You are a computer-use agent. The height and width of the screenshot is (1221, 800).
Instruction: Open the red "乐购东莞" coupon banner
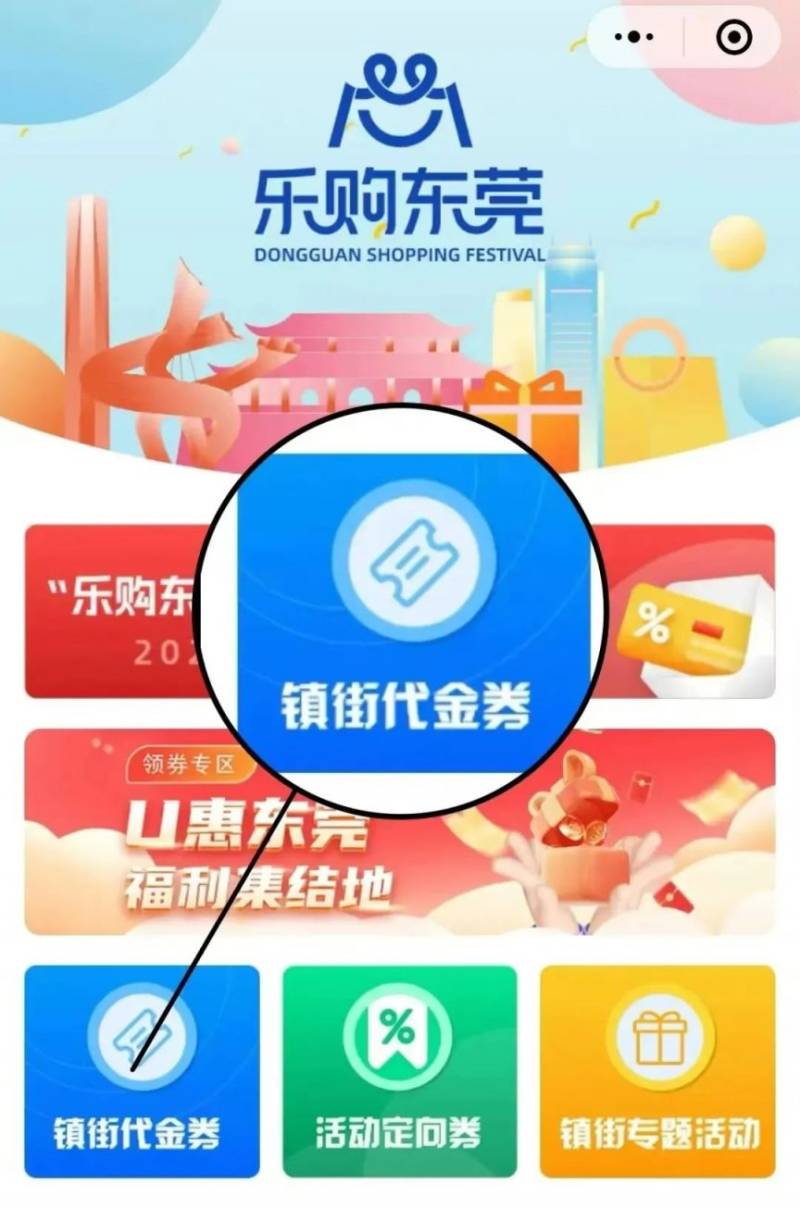(x=110, y=612)
